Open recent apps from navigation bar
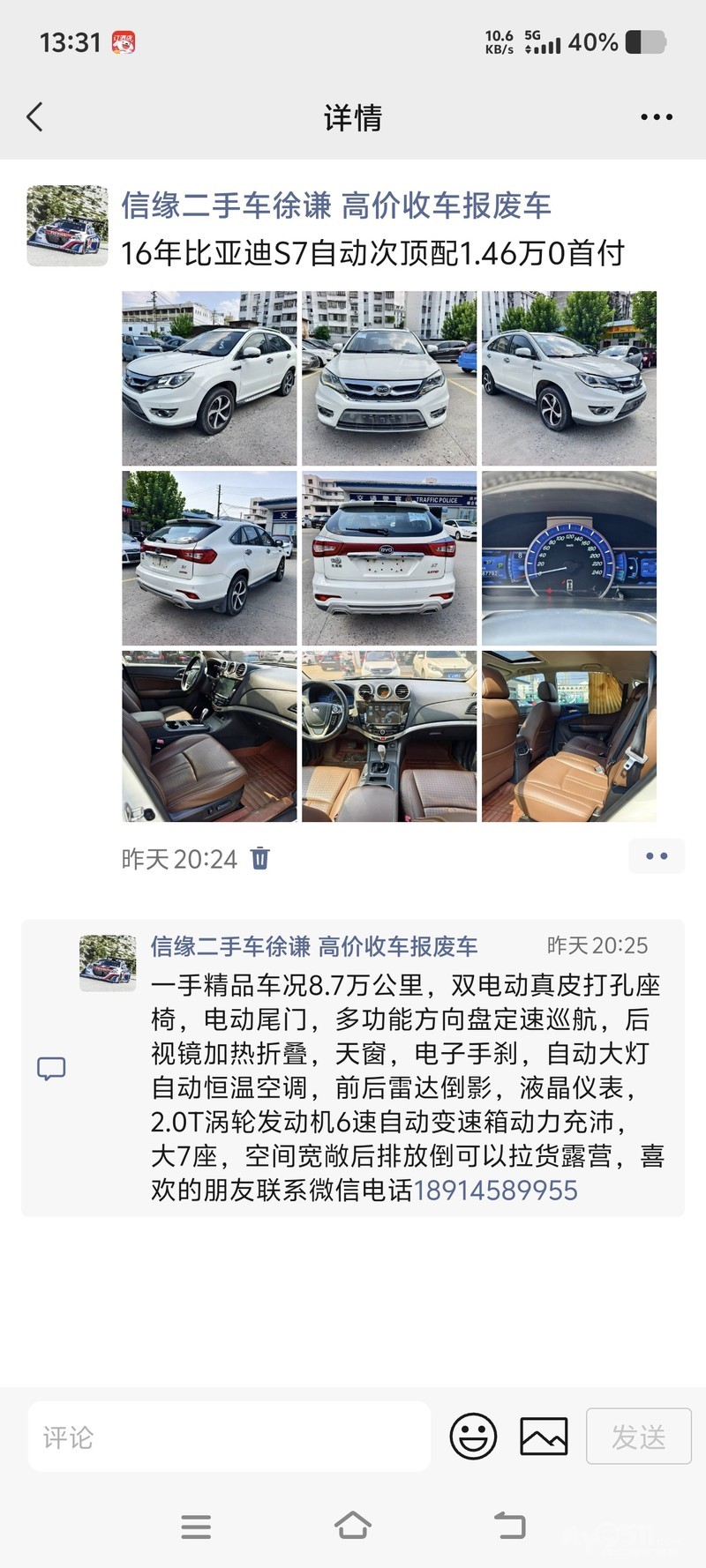This screenshot has width=706, height=1568. point(196,1526)
